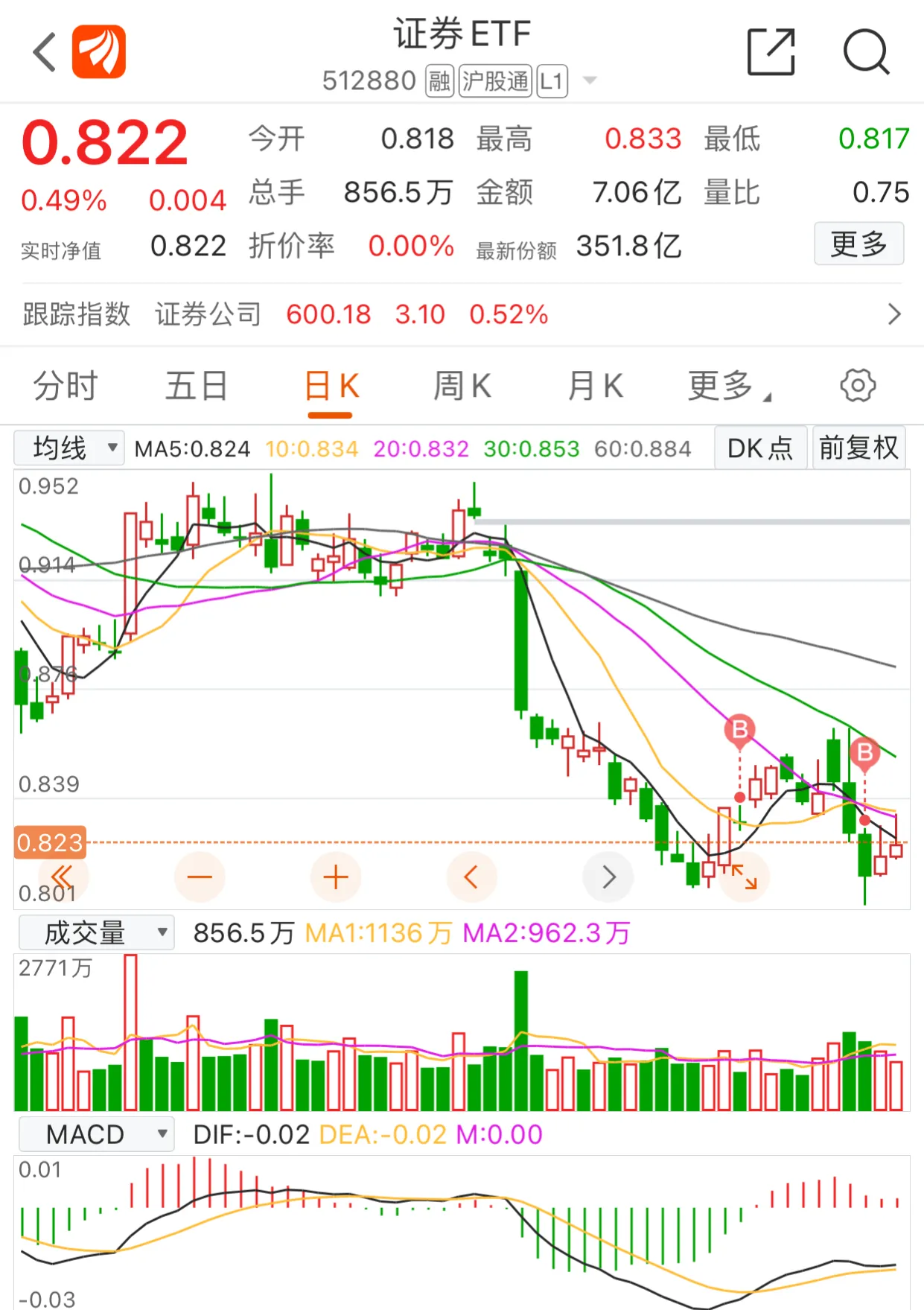Screen dimensions: 924x1310
Task: Expand the stock title dropdown arrow
Action: click(590, 80)
